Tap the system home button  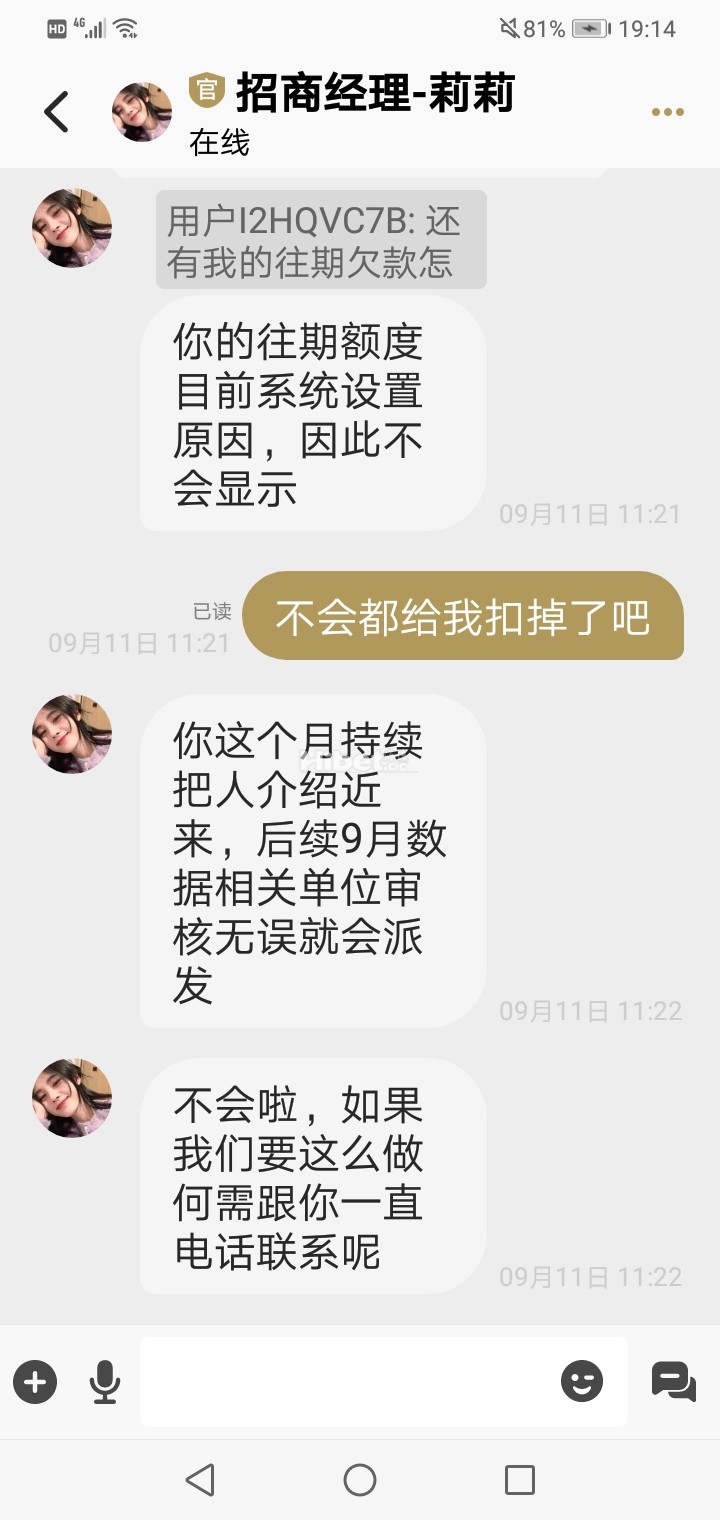coord(360,1480)
